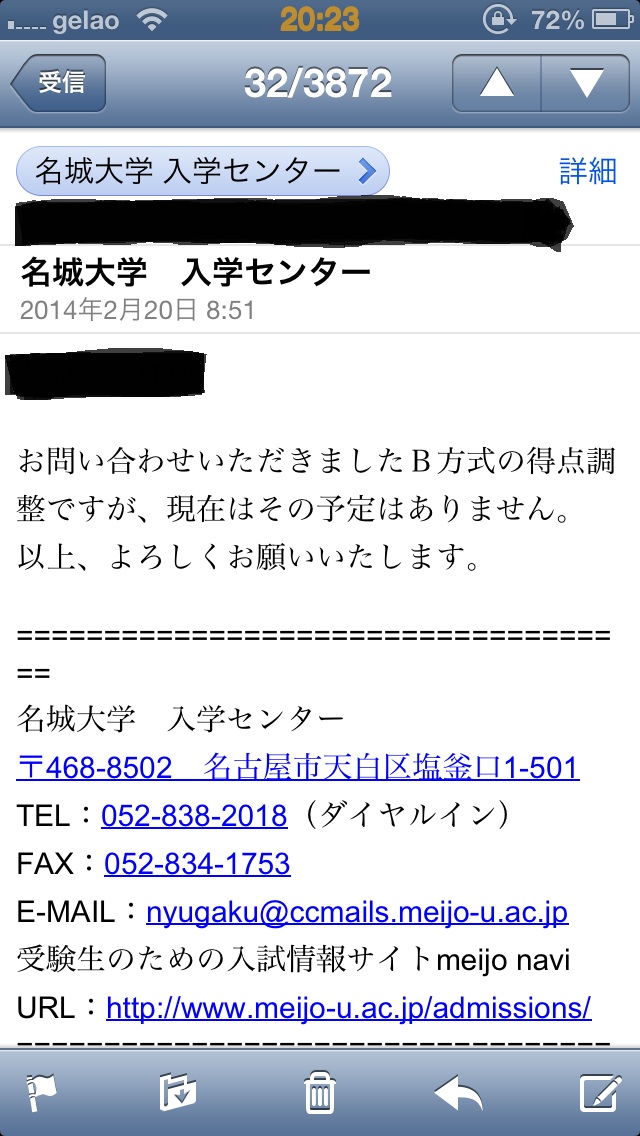640x1136 pixels.
Task: Show the previous message with up arrow
Action: pos(496,83)
